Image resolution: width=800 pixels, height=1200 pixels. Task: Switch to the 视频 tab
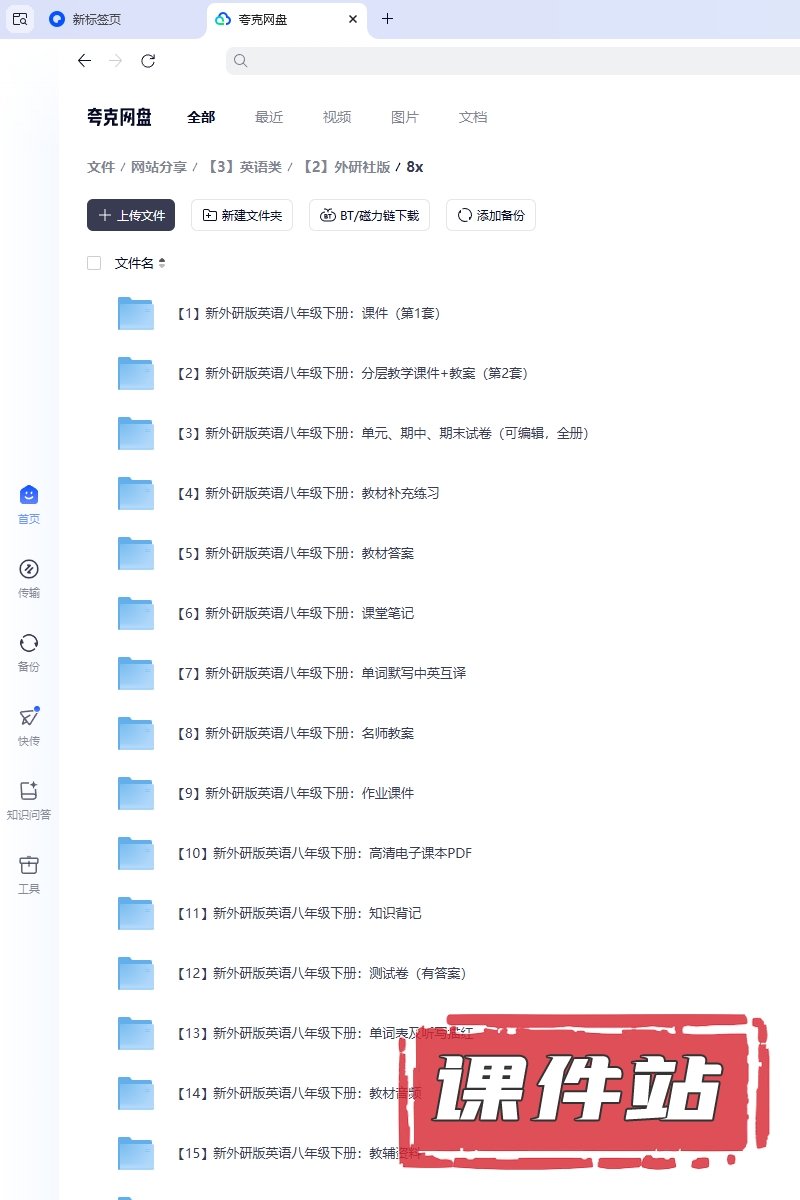point(337,117)
